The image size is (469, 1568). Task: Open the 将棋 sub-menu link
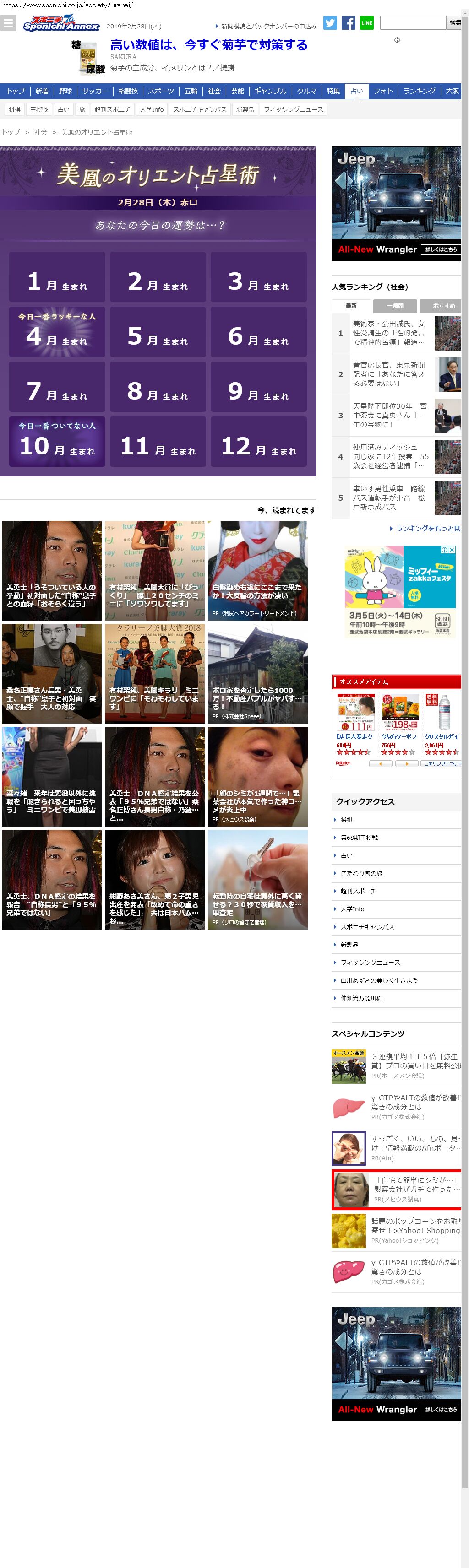pos(15,109)
